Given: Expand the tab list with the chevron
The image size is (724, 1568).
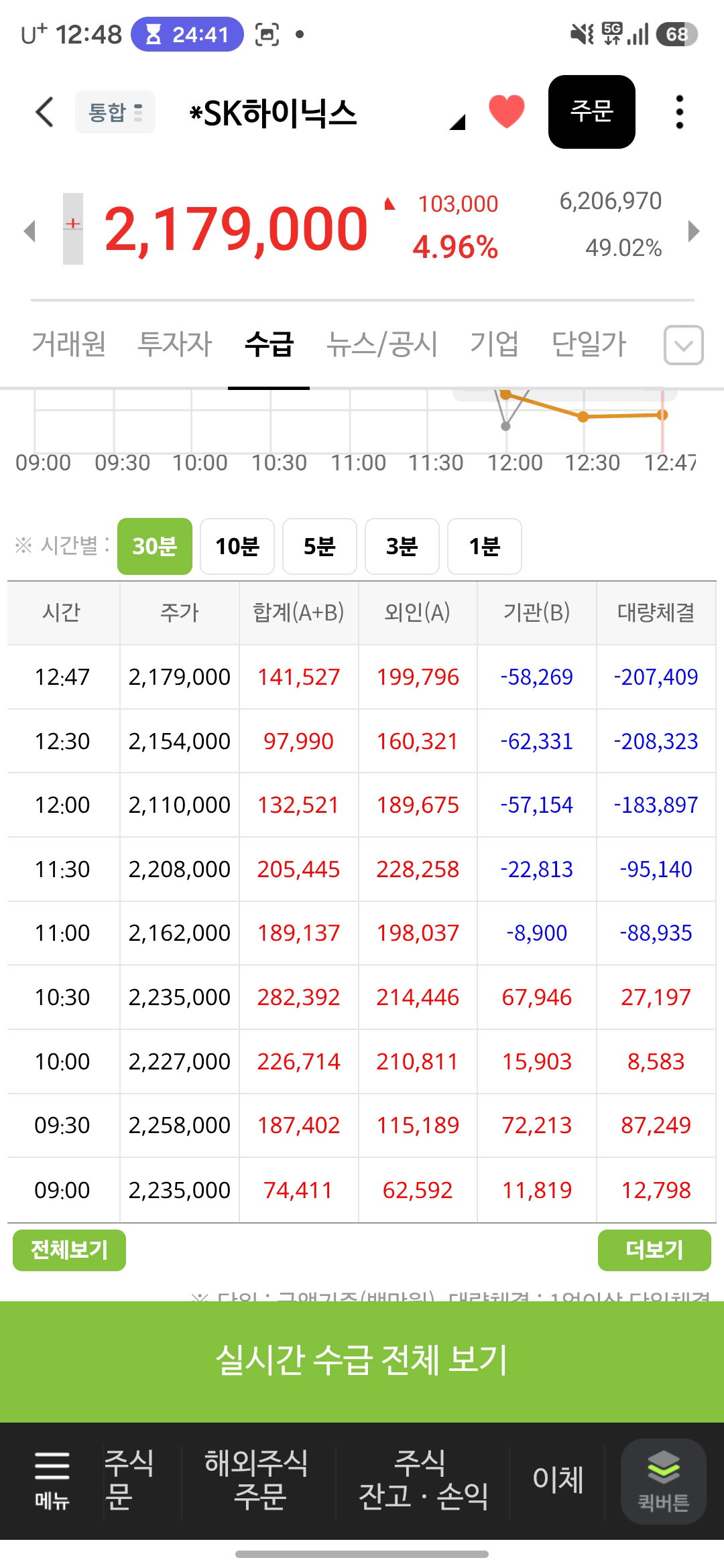Looking at the screenshot, I should (x=683, y=345).
